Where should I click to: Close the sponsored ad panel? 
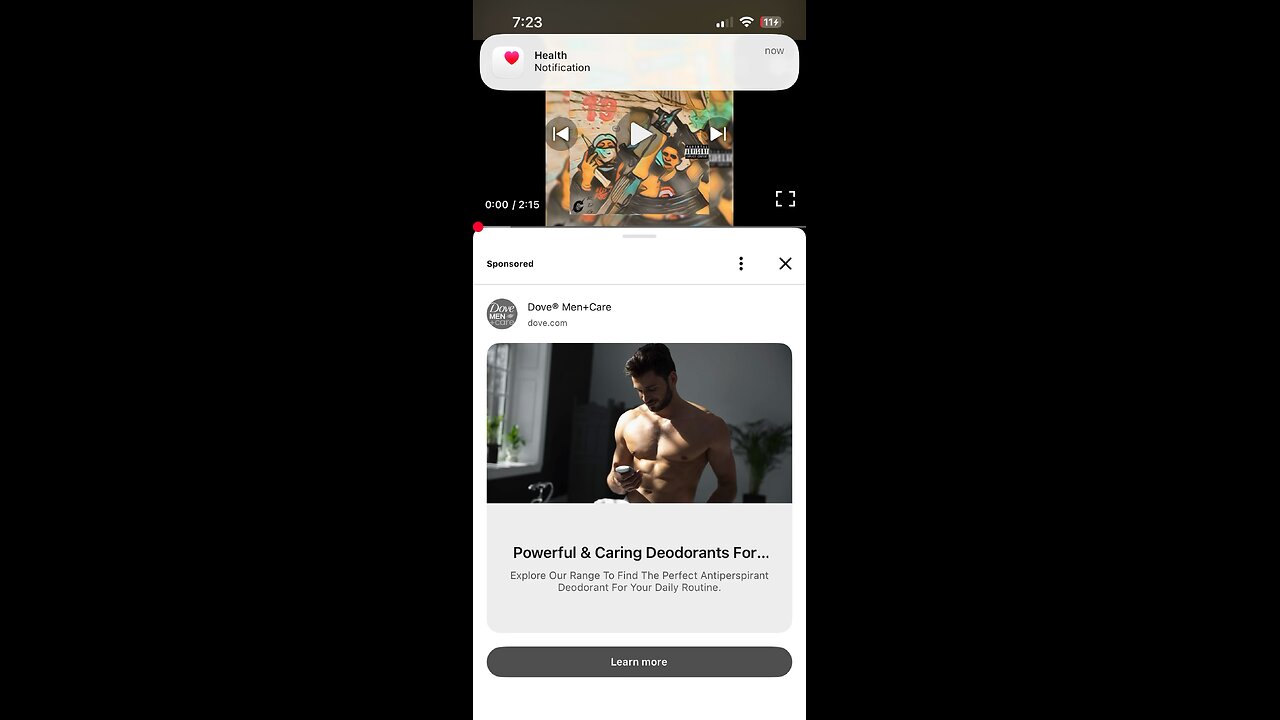tap(785, 264)
